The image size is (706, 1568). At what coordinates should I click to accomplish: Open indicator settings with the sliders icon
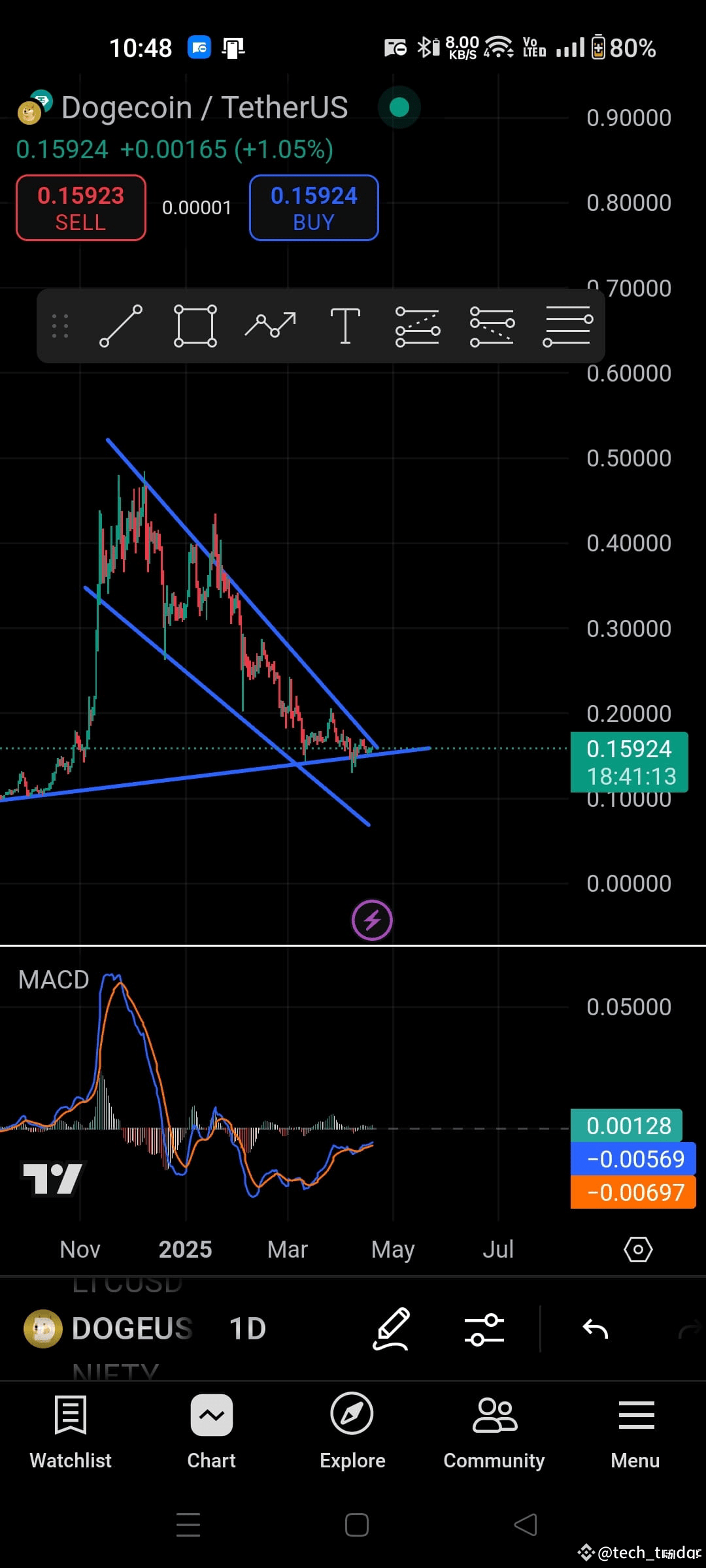[485, 1330]
